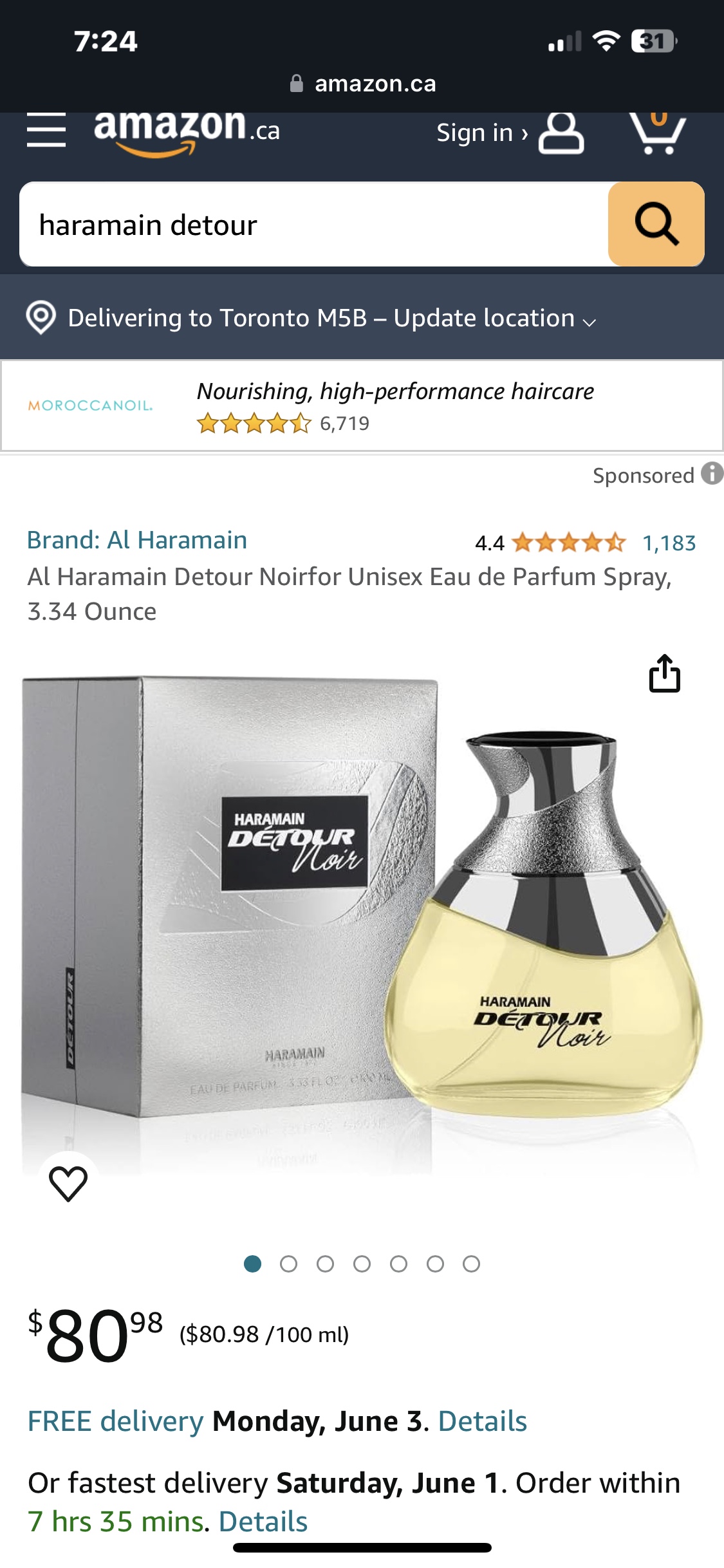Go to the Amazon.ca home logo
The image size is (724, 1568).
coord(187,131)
